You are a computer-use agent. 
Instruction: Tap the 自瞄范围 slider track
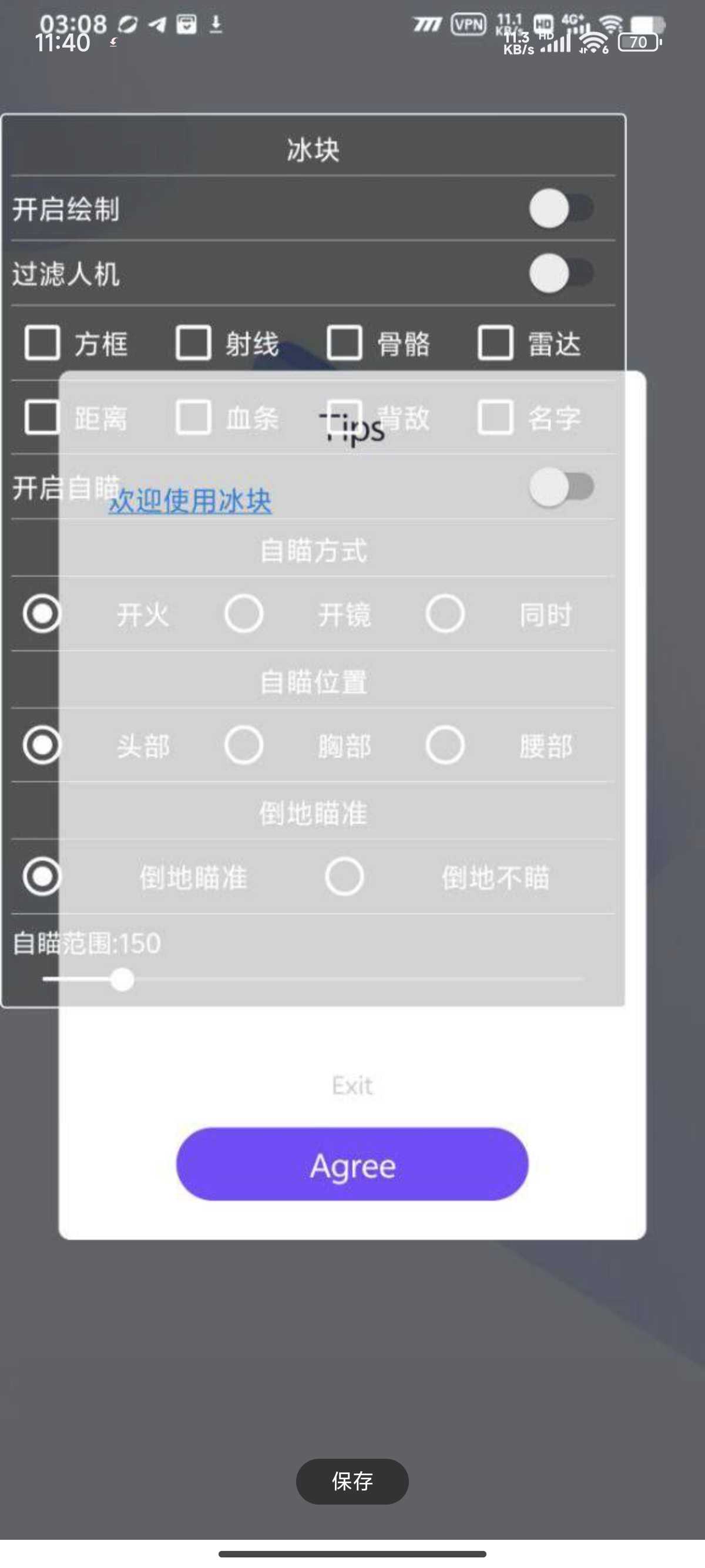pos(365,980)
